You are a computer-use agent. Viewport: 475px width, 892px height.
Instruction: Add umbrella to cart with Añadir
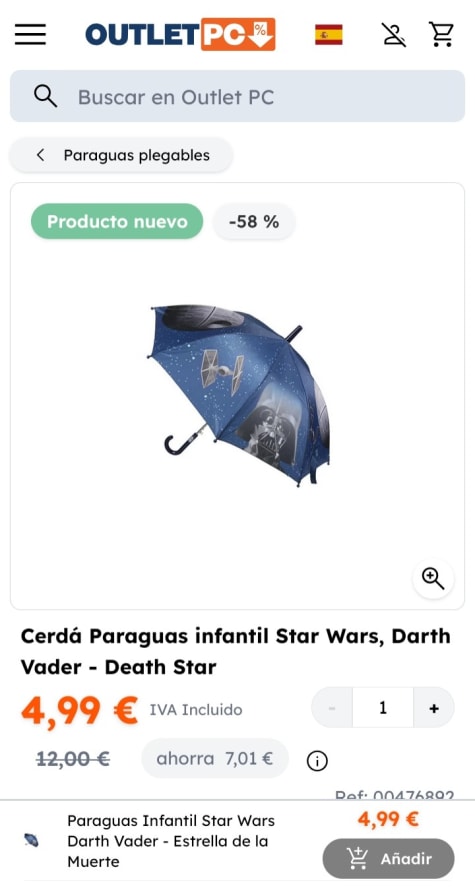click(x=389, y=858)
